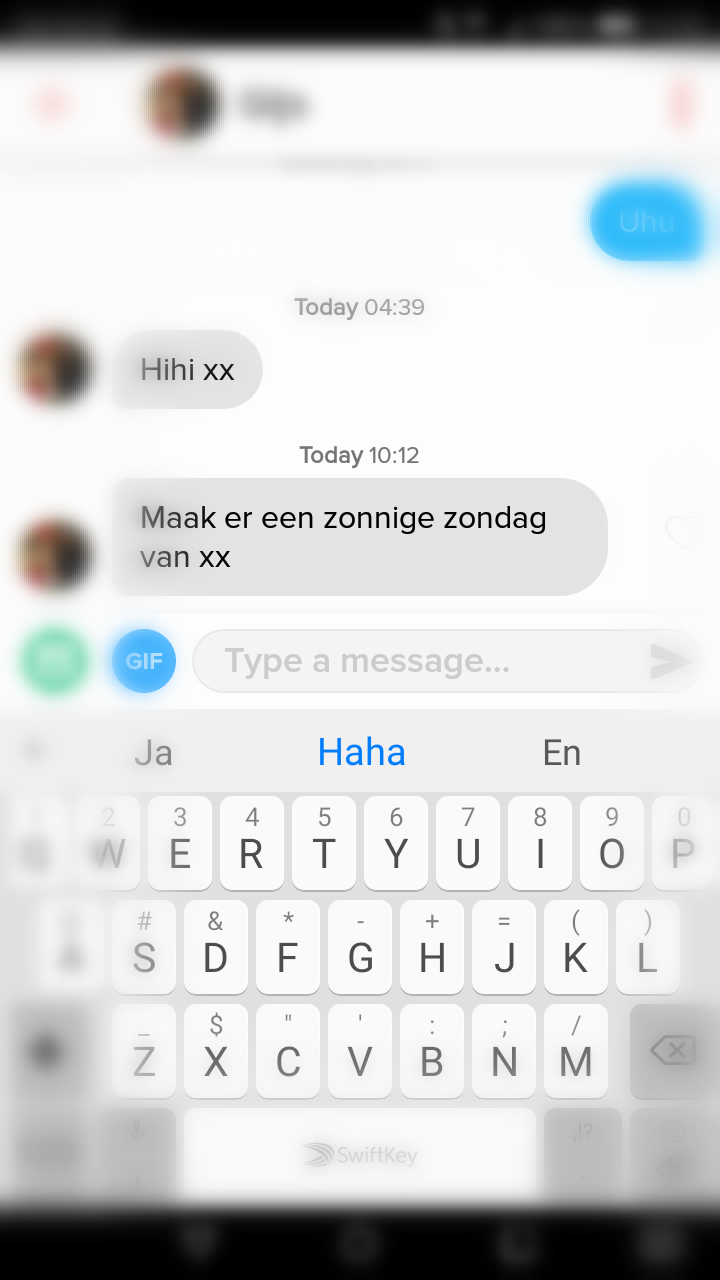
Task: Tap the backspace key on the keyboard
Action: point(672,1050)
